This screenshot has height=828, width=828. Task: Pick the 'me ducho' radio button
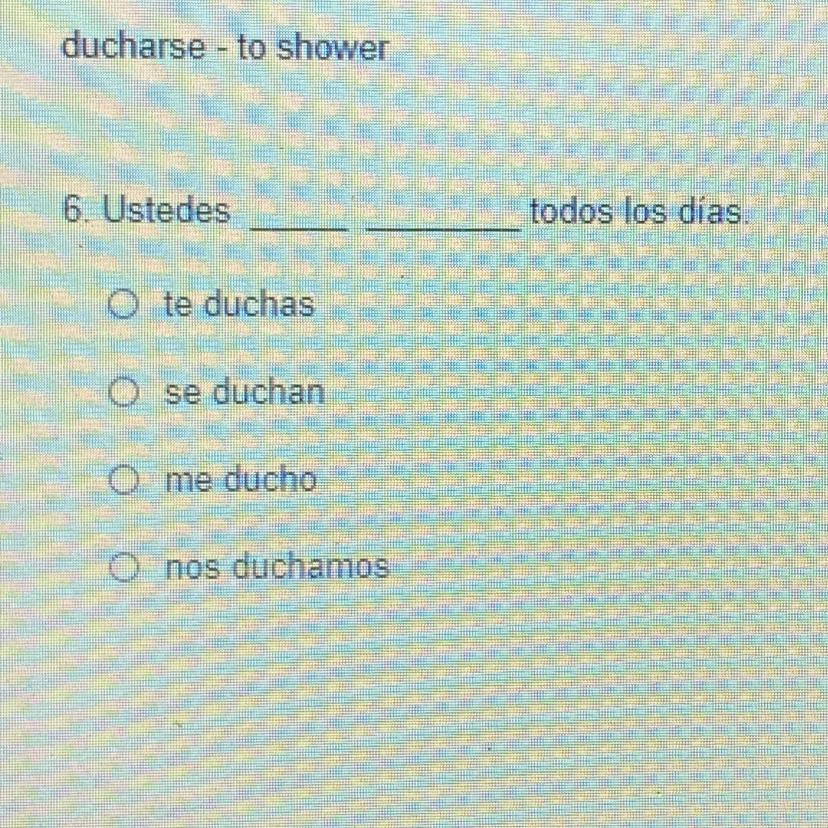tap(124, 480)
